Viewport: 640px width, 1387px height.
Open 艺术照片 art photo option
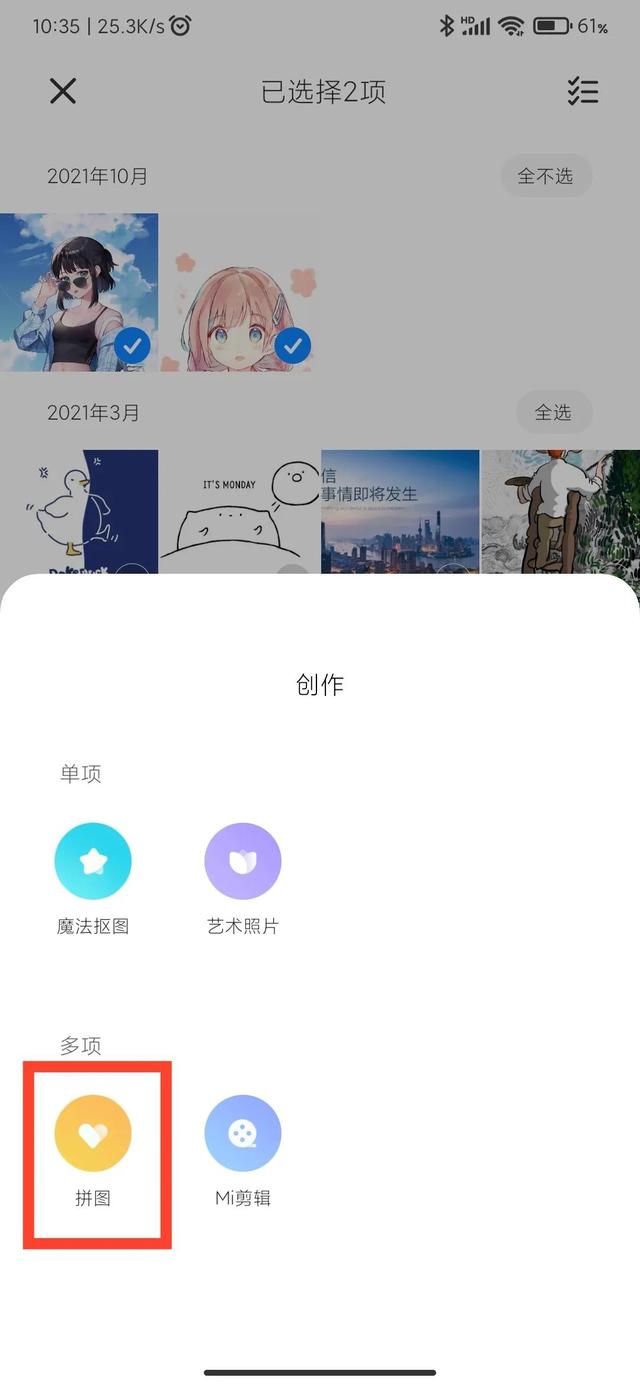[x=243, y=862]
